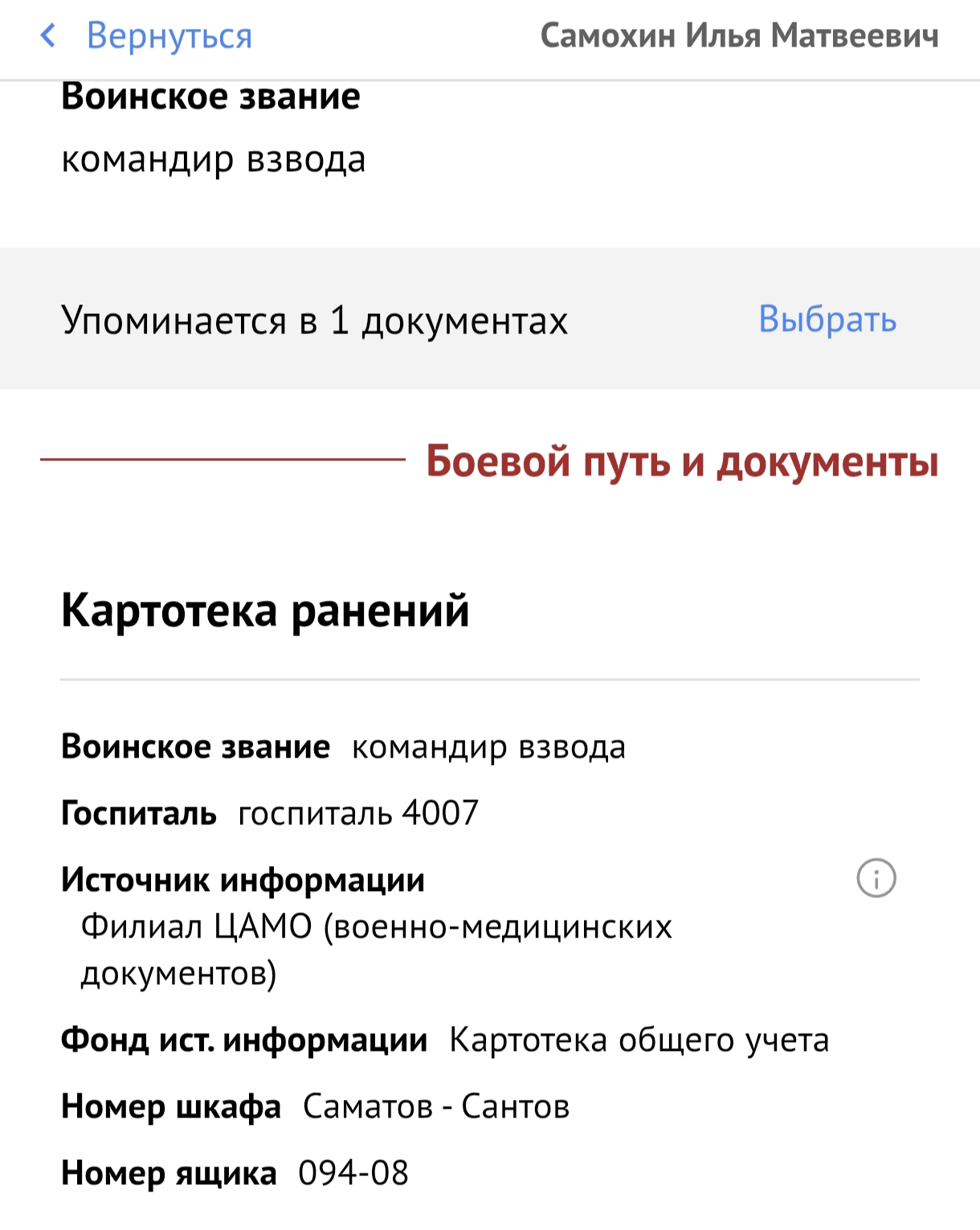Open info icon beside Источник информации
This screenshot has width=980, height=1230.
(876, 878)
